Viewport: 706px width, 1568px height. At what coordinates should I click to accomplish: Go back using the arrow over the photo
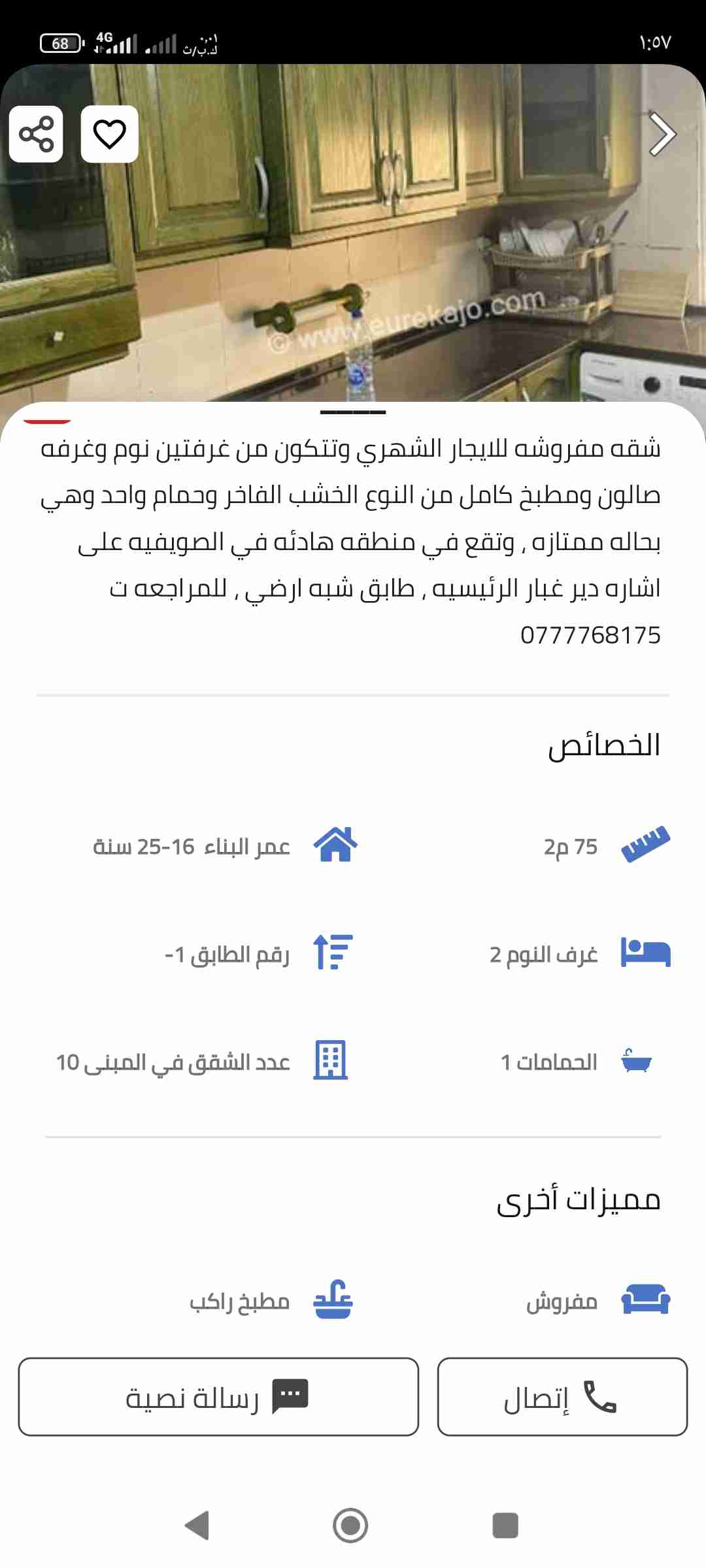click(662, 134)
